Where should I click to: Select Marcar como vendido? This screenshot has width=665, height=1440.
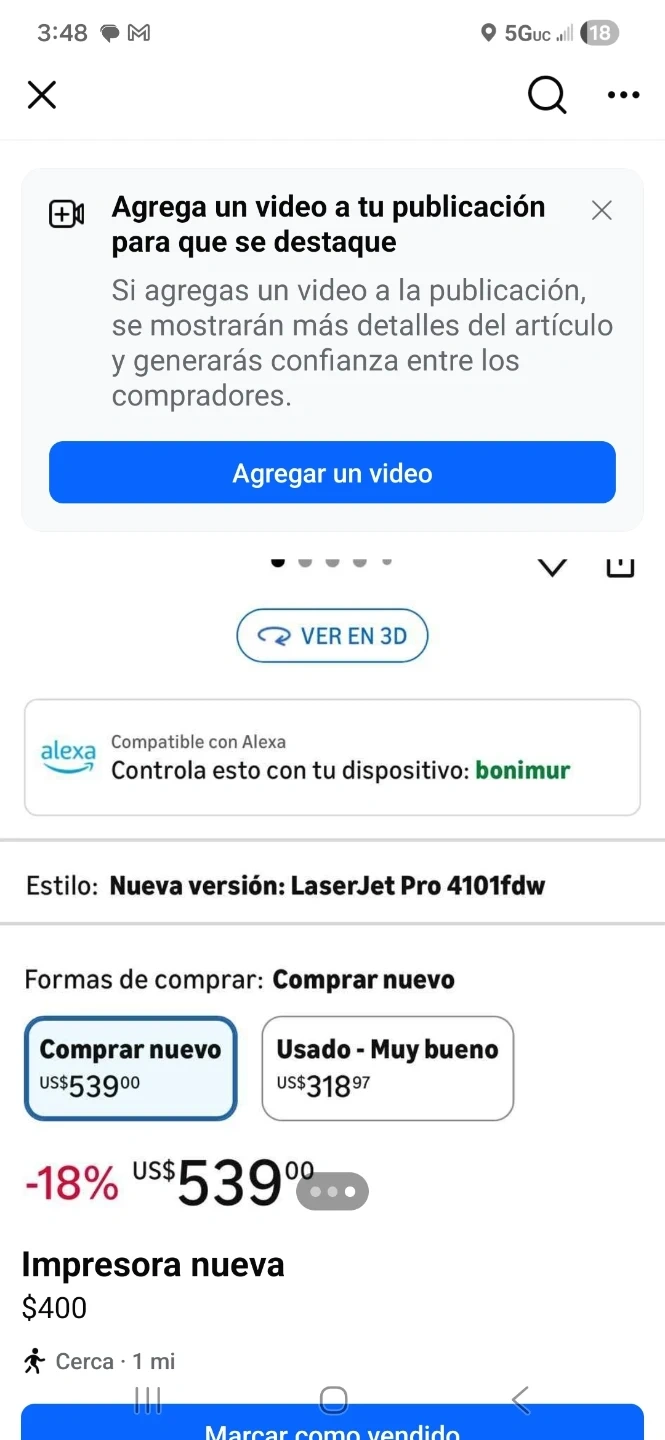332,1426
